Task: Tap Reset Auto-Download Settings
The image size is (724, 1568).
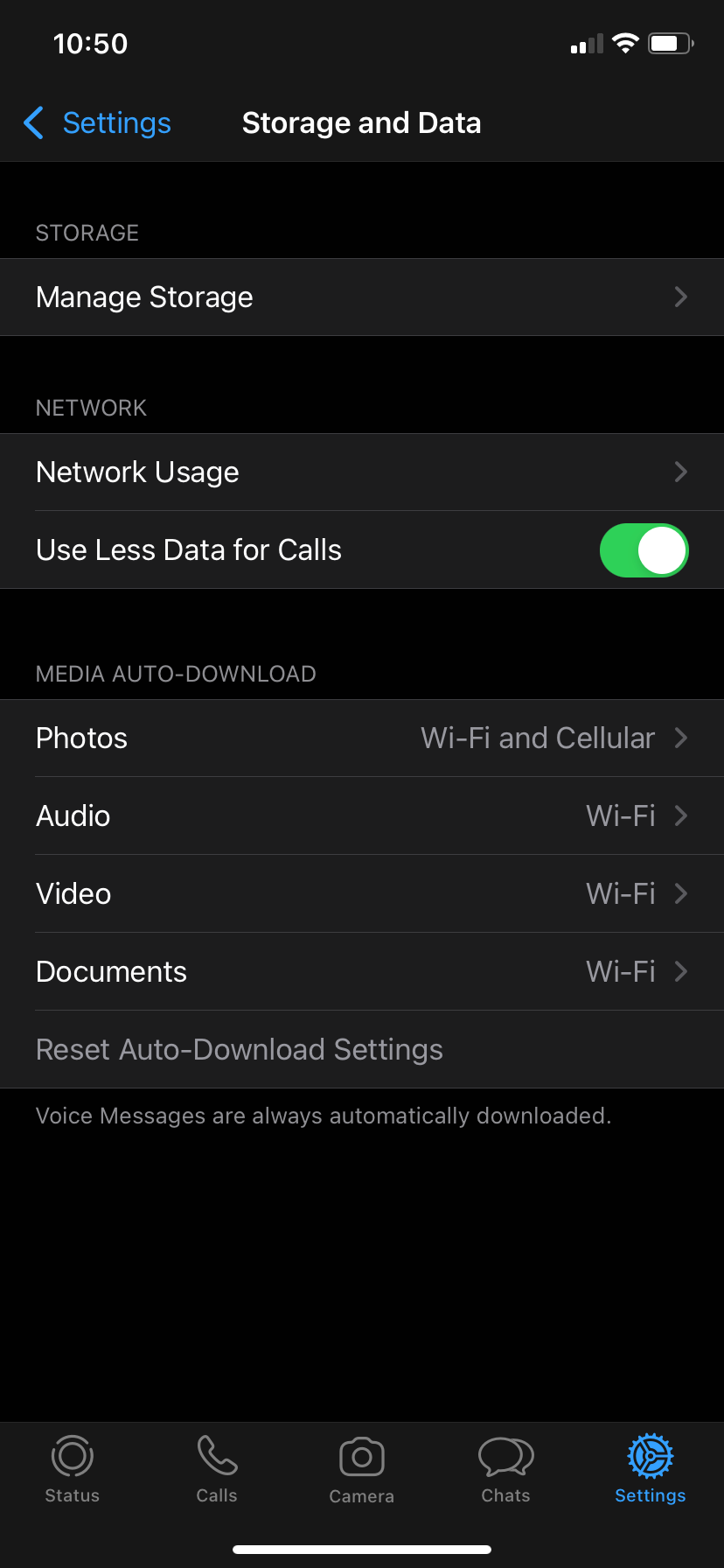Action: click(x=239, y=1049)
